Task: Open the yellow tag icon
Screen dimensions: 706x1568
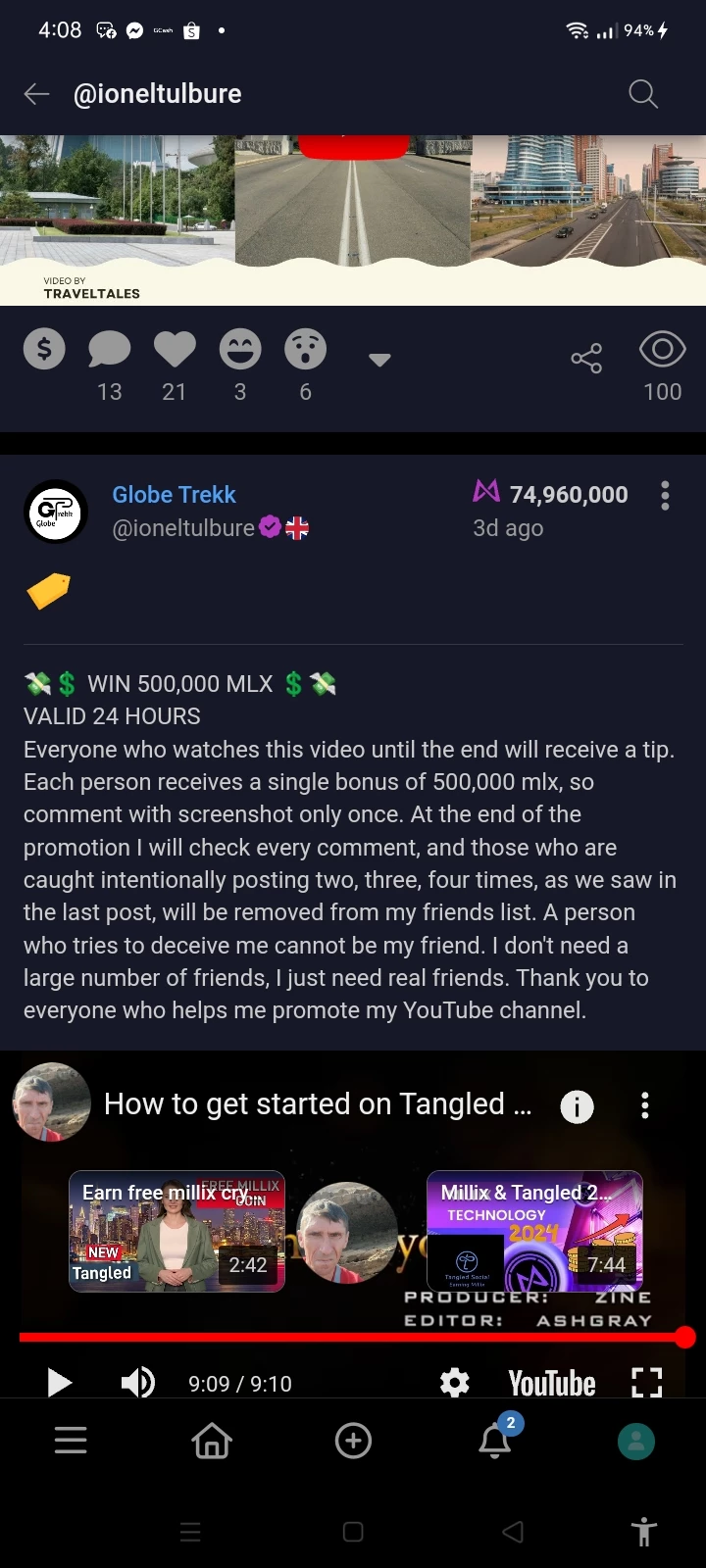Action: point(48,591)
